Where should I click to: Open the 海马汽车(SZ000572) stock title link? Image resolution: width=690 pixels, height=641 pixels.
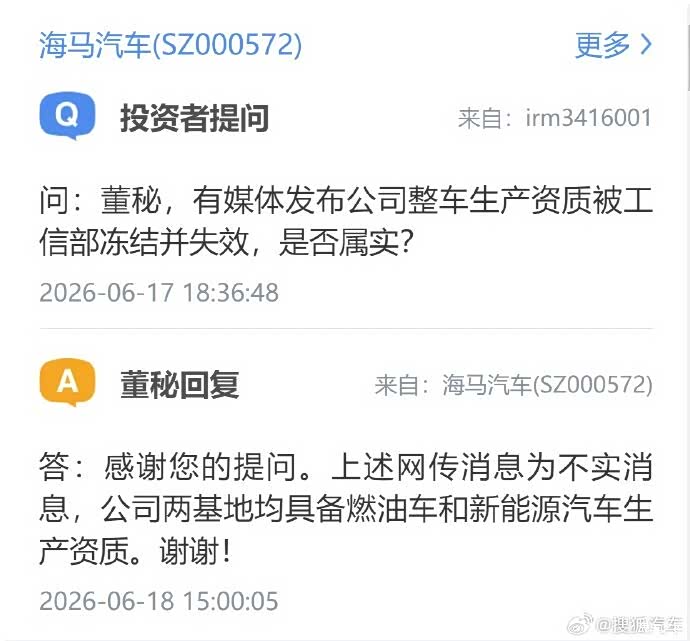(171, 44)
